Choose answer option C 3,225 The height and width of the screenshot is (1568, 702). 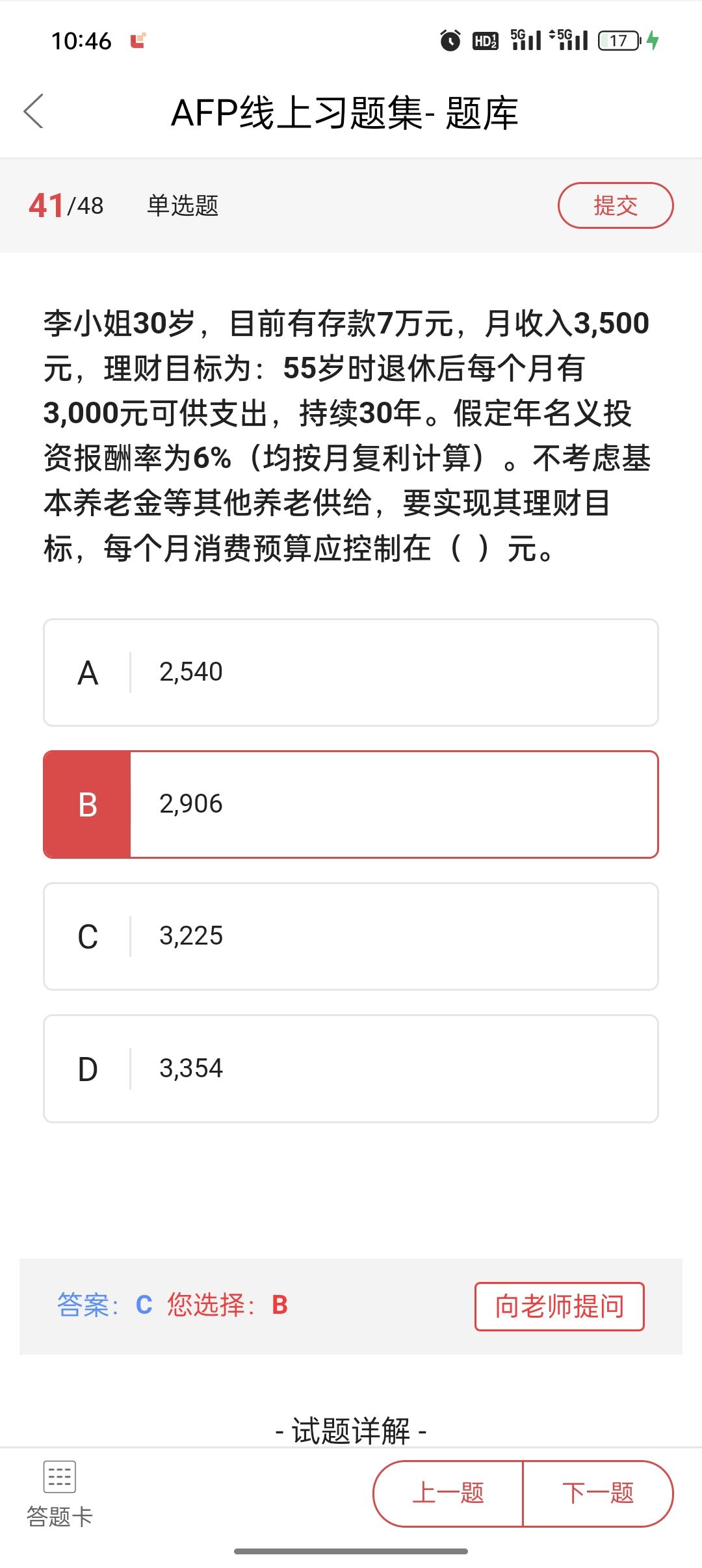[x=351, y=936]
